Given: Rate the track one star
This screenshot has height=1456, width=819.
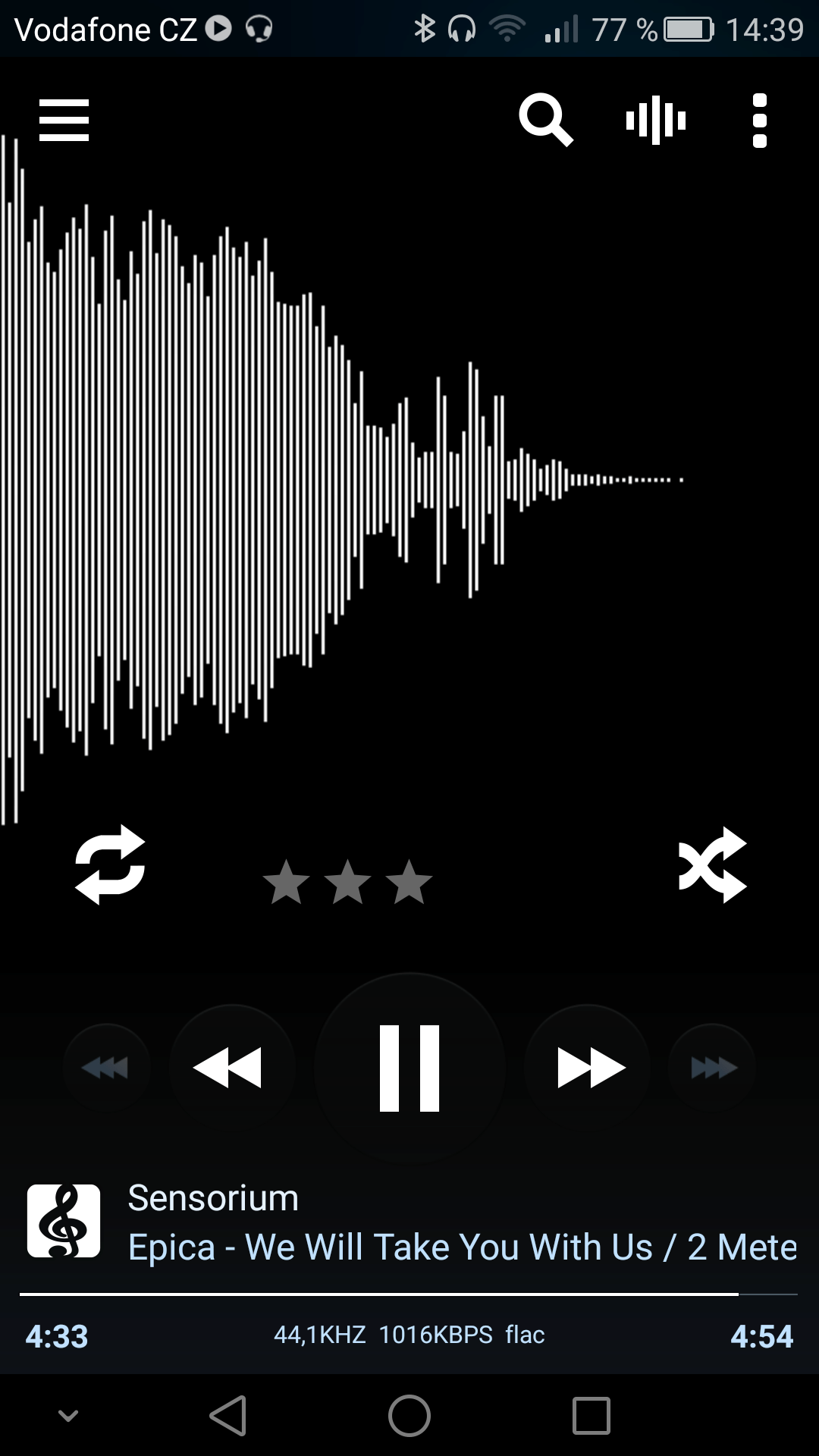Looking at the screenshot, I should 286,882.
